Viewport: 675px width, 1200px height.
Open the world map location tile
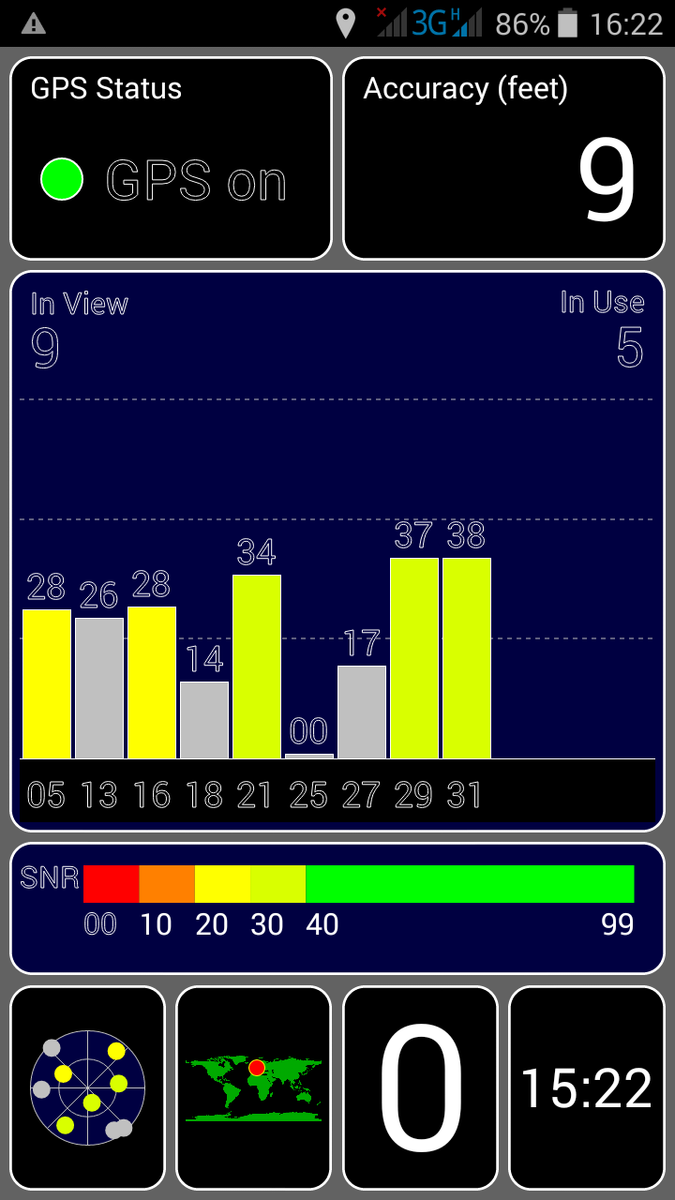[x=253, y=1088]
